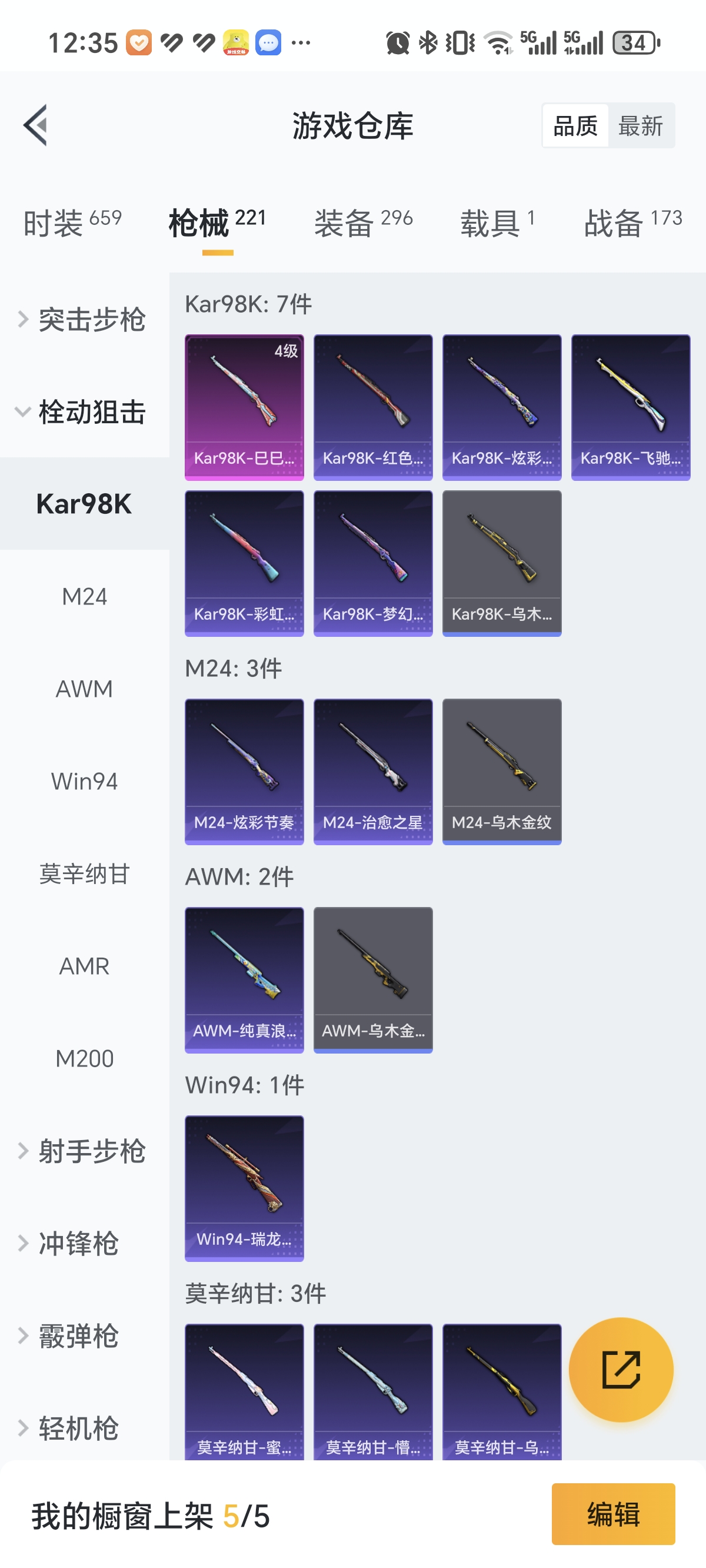Tap the yellow floating share button
This screenshot has height=1568, width=706.
(621, 1370)
